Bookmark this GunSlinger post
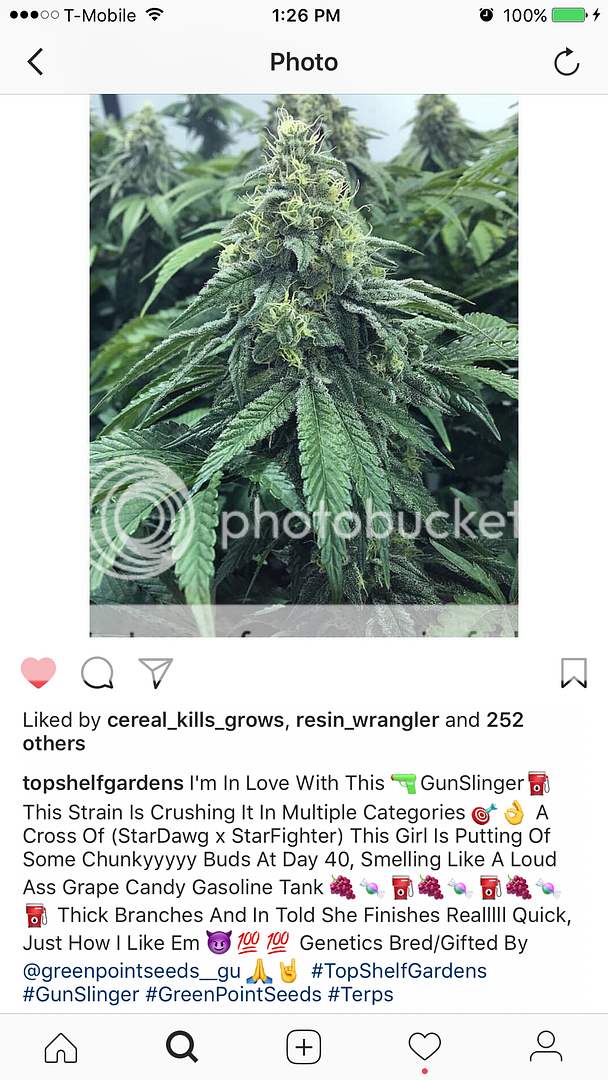This screenshot has height=1080, width=608. click(573, 673)
